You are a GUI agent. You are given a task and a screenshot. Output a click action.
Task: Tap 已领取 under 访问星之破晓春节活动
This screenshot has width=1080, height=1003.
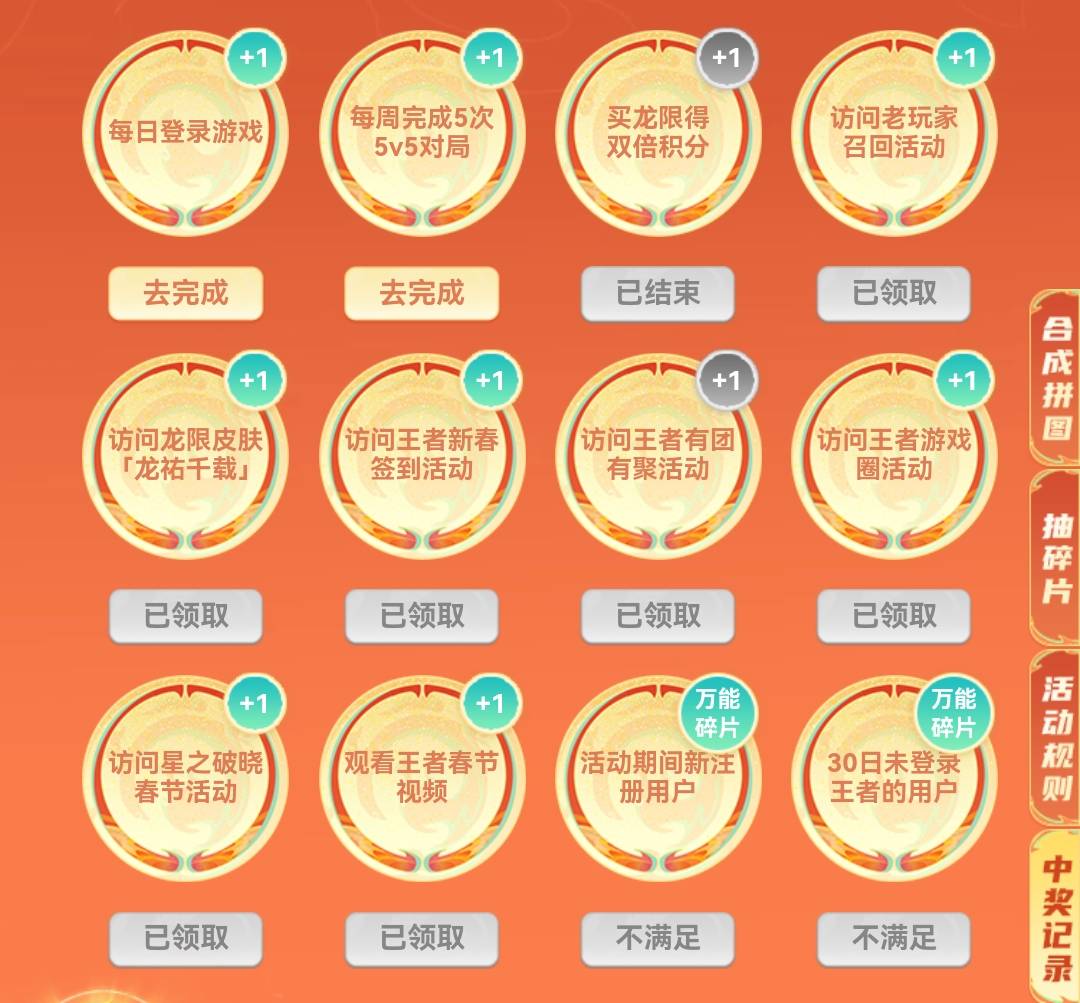tap(185, 939)
